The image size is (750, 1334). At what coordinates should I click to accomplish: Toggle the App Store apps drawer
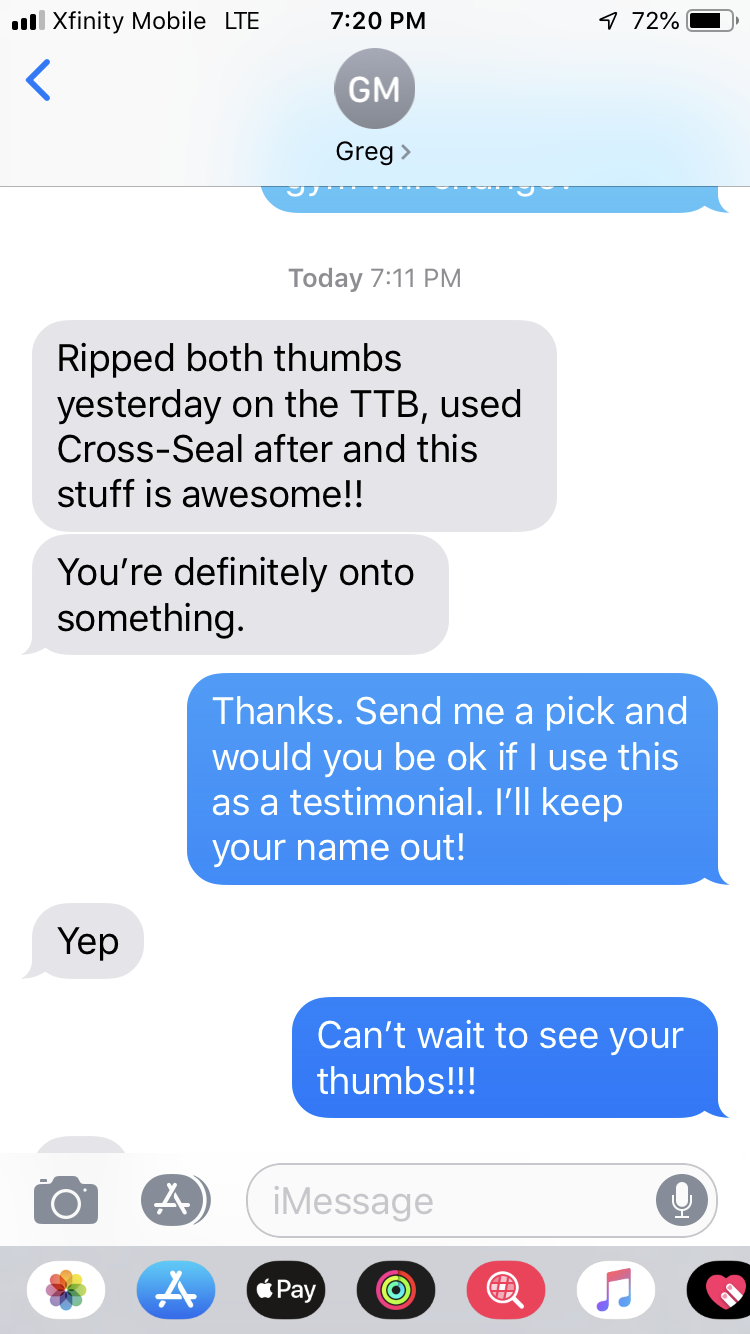point(175,1199)
